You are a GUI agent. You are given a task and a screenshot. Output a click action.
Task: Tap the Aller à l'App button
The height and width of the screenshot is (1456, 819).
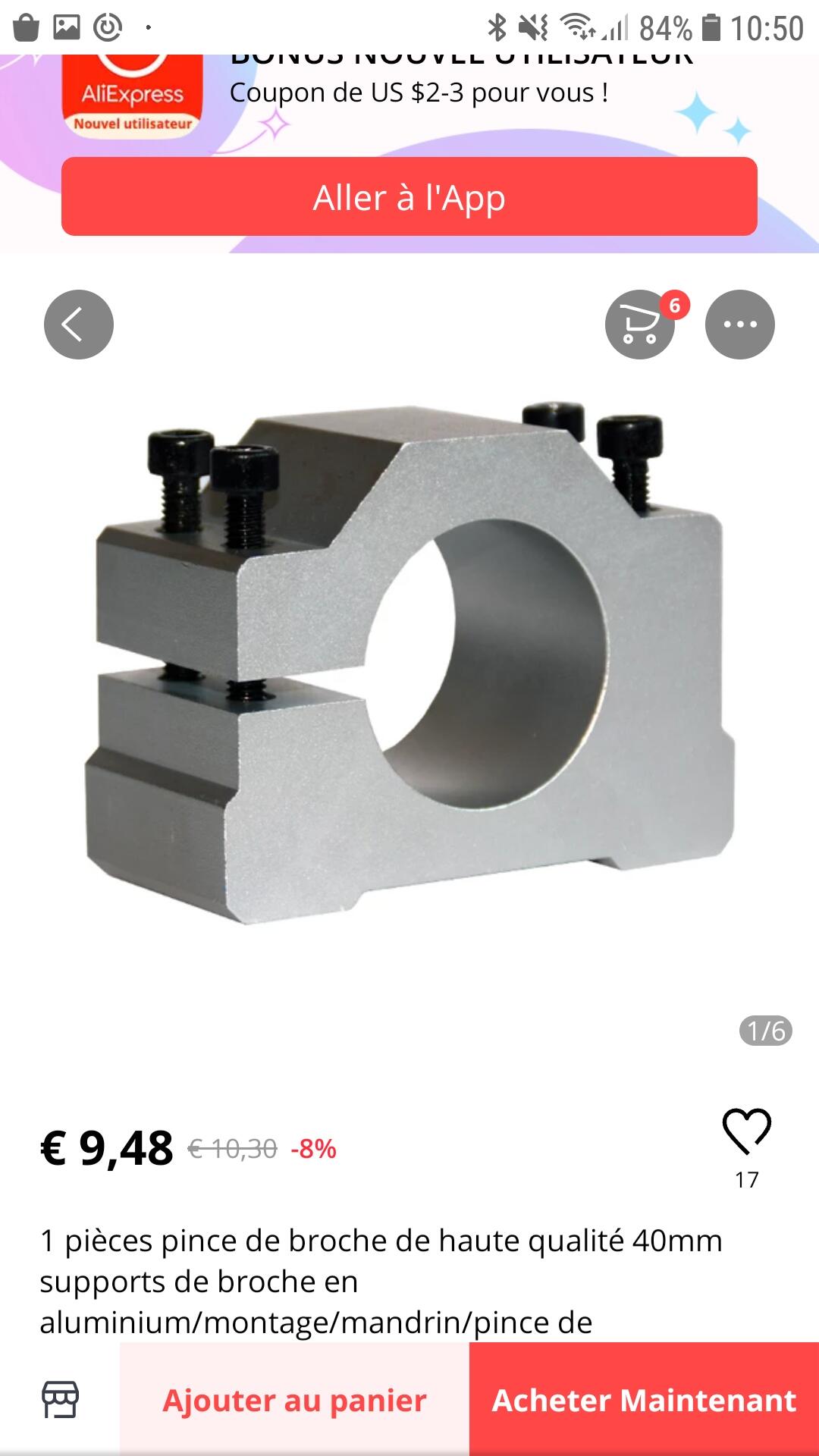(409, 196)
